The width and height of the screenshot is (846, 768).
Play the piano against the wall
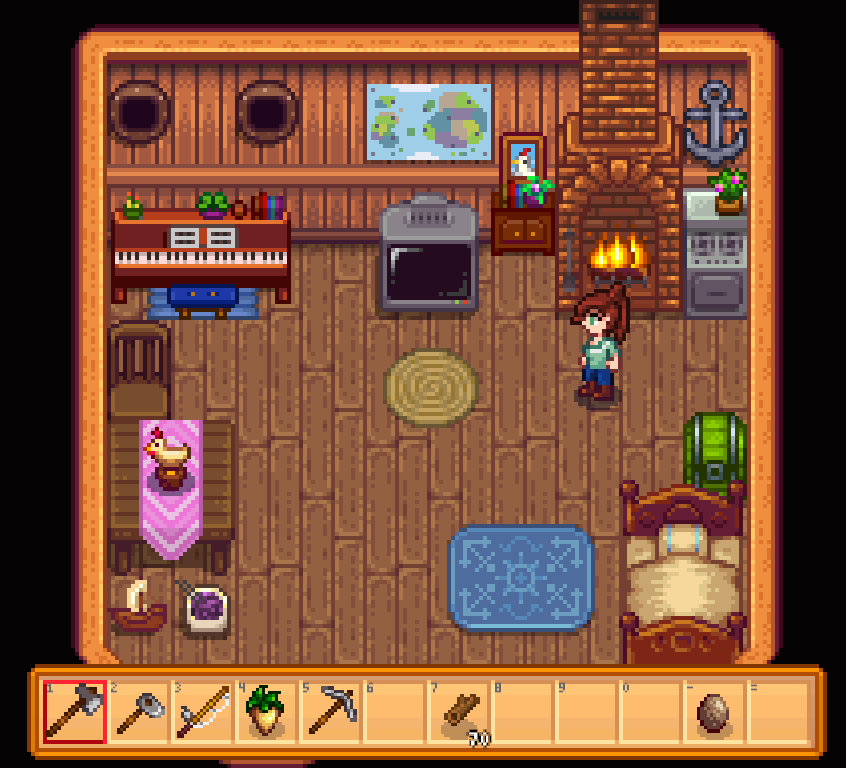pyautogui.click(x=201, y=253)
